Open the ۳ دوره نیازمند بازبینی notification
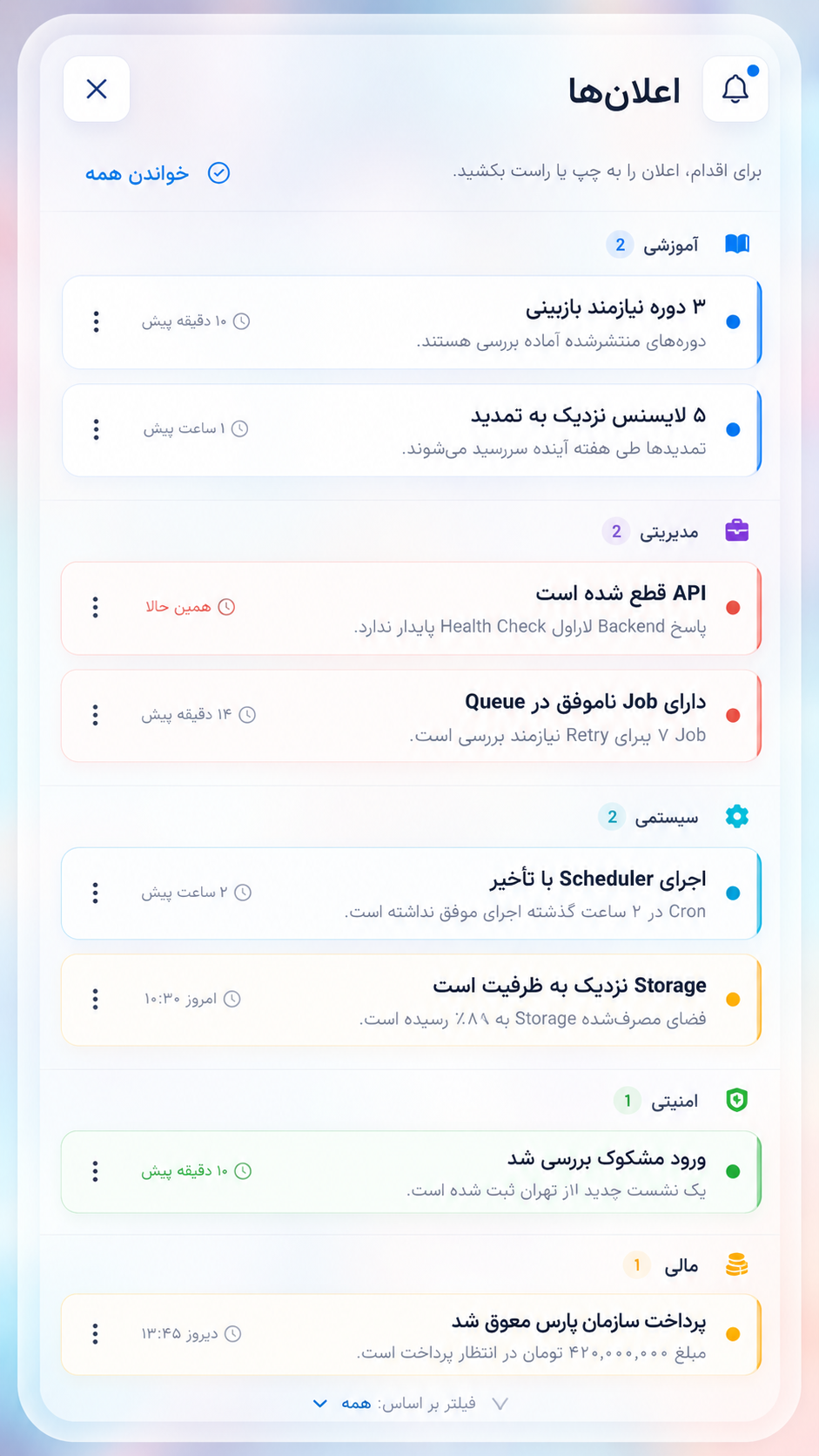Image resolution: width=819 pixels, height=1456 pixels. (412, 322)
